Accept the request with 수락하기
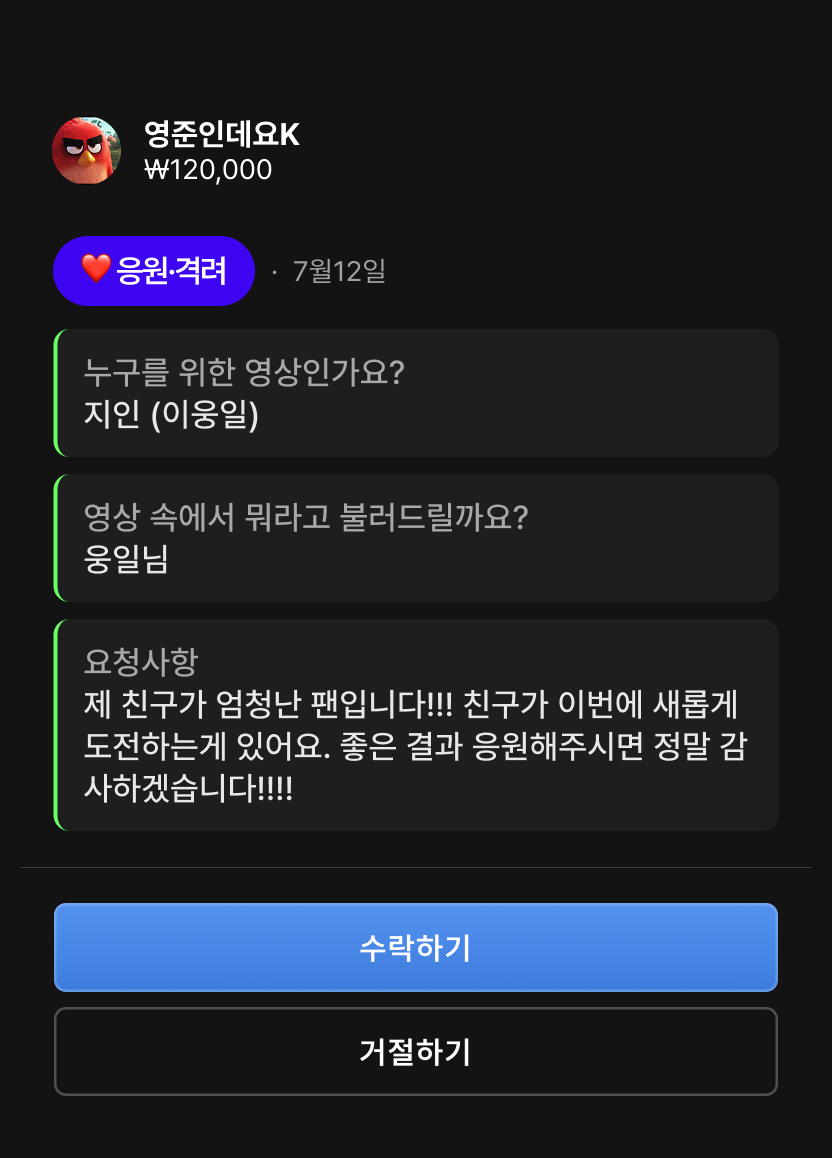This screenshot has height=1158, width=832. (415, 947)
